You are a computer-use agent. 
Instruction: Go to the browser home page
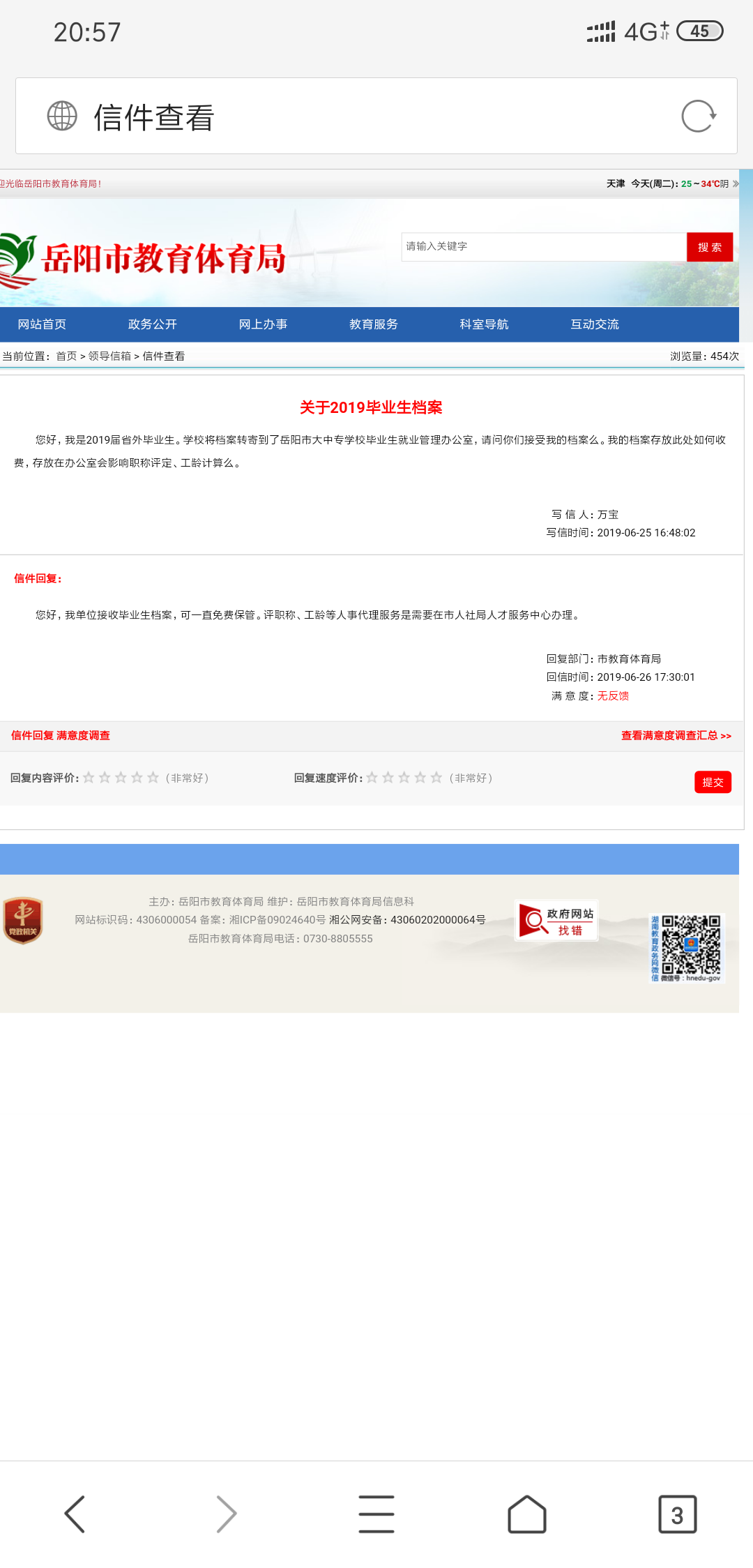click(527, 1514)
